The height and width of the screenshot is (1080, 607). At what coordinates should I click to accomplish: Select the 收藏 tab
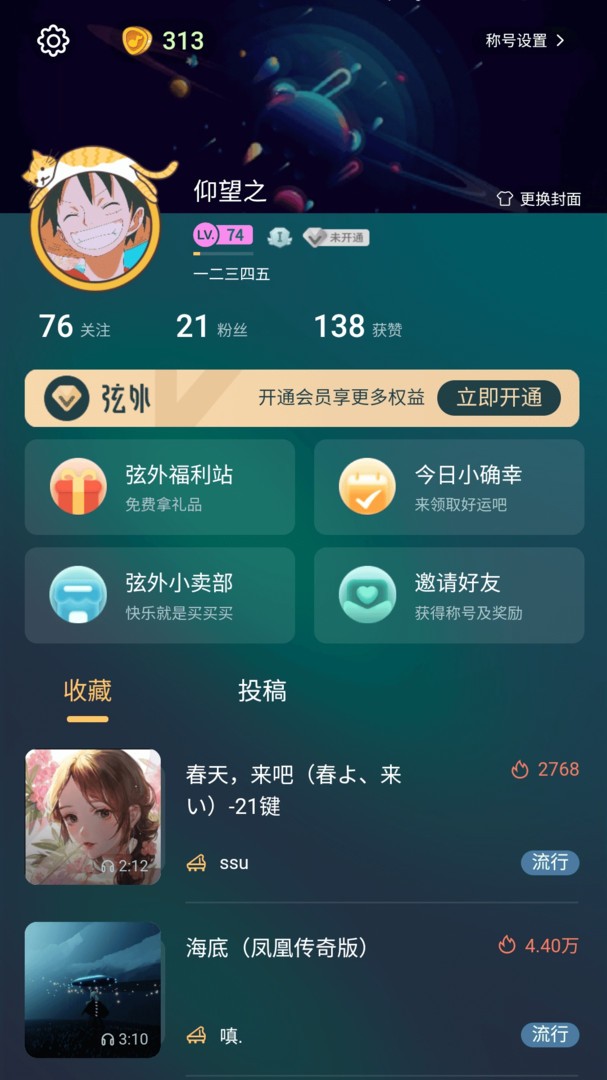pyautogui.click(x=88, y=691)
